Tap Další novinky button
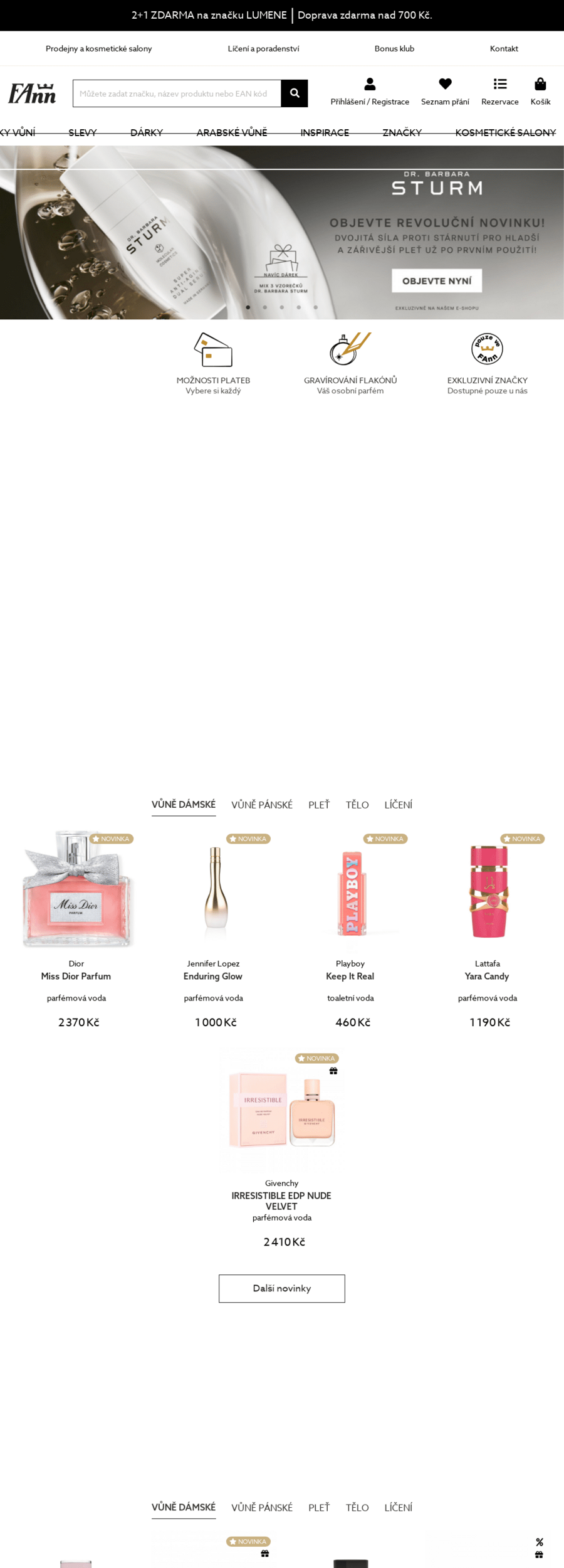 click(x=281, y=1288)
